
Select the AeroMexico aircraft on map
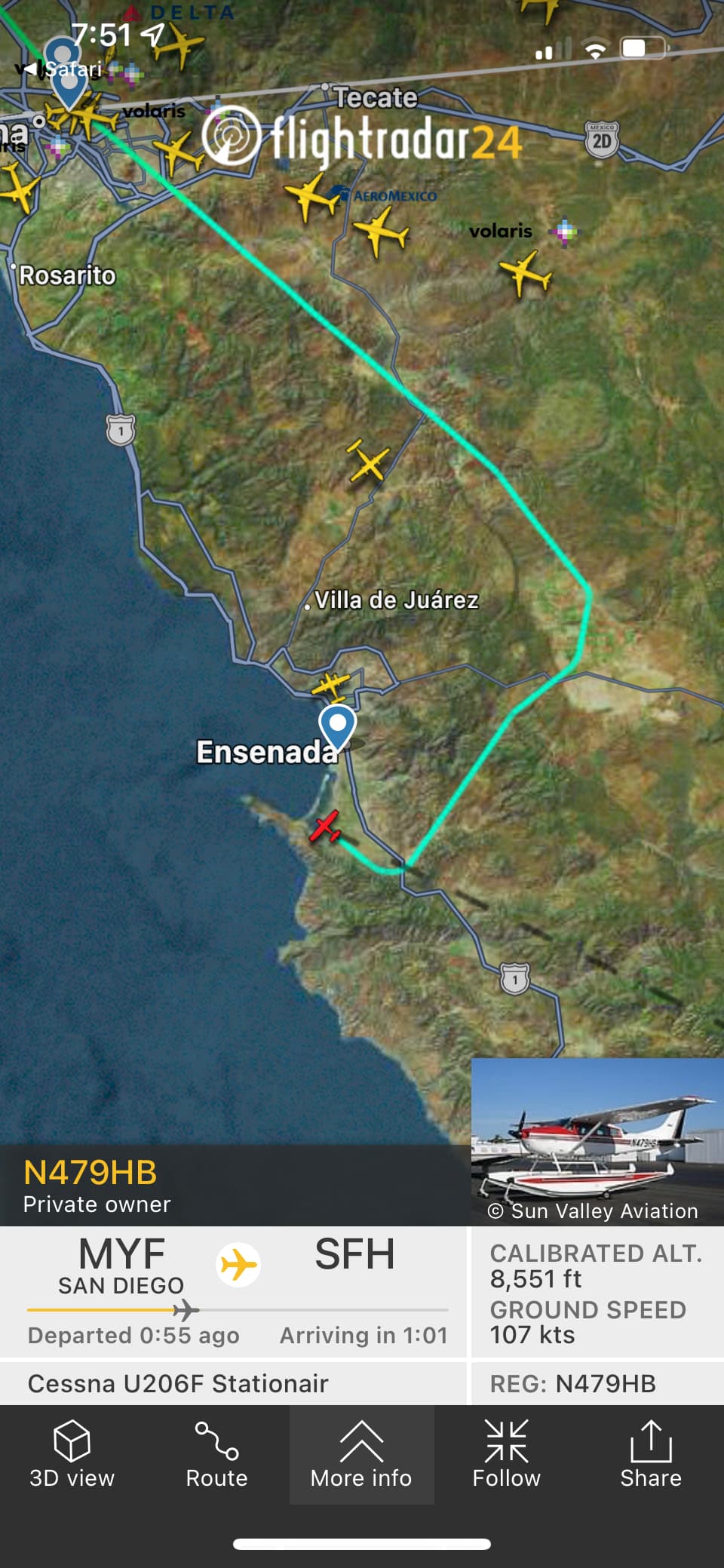(x=312, y=197)
